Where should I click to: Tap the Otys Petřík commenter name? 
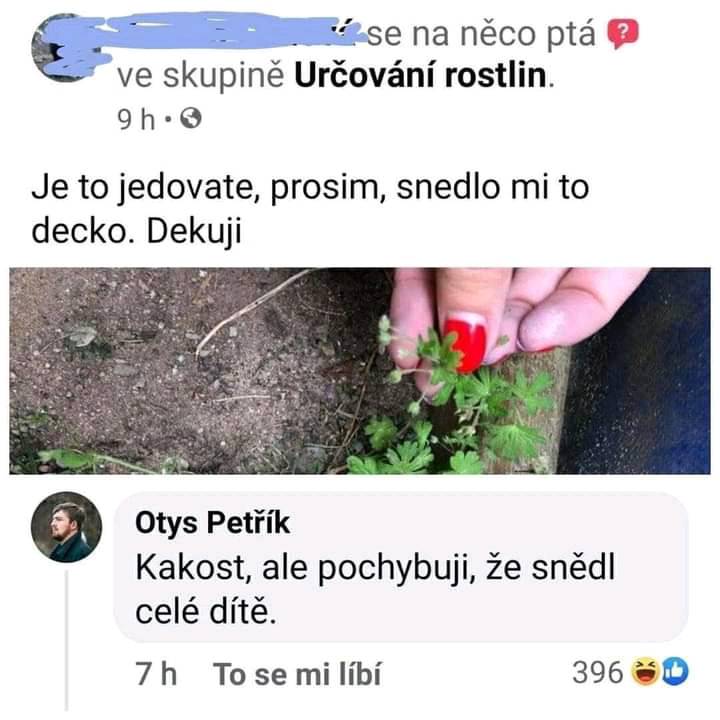click(x=212, y=524)
